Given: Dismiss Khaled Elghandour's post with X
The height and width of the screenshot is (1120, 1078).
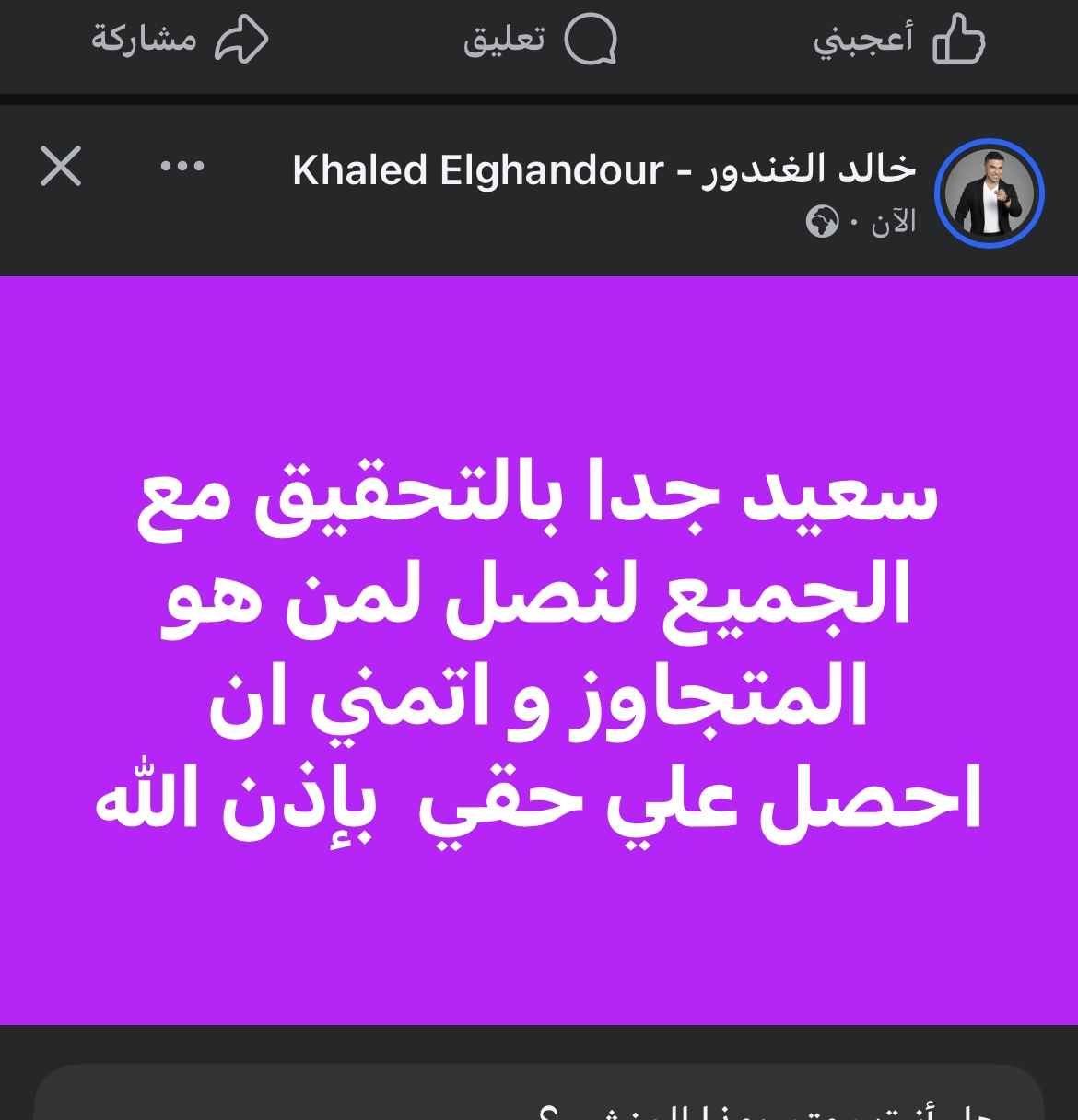Looking at the screenshot, I should point(61,167).
